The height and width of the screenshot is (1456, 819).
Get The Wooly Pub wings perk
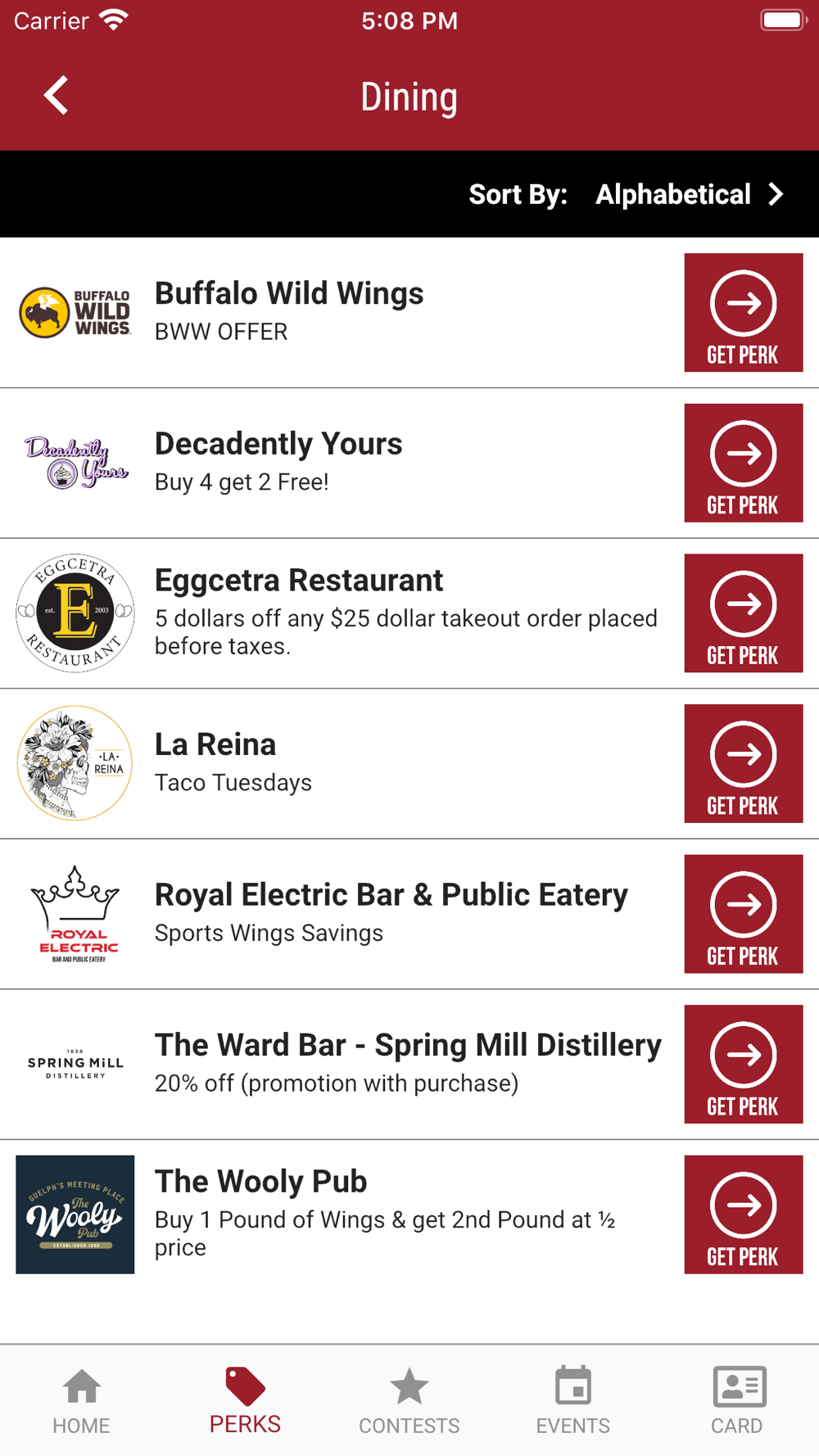coord(743,1214)
